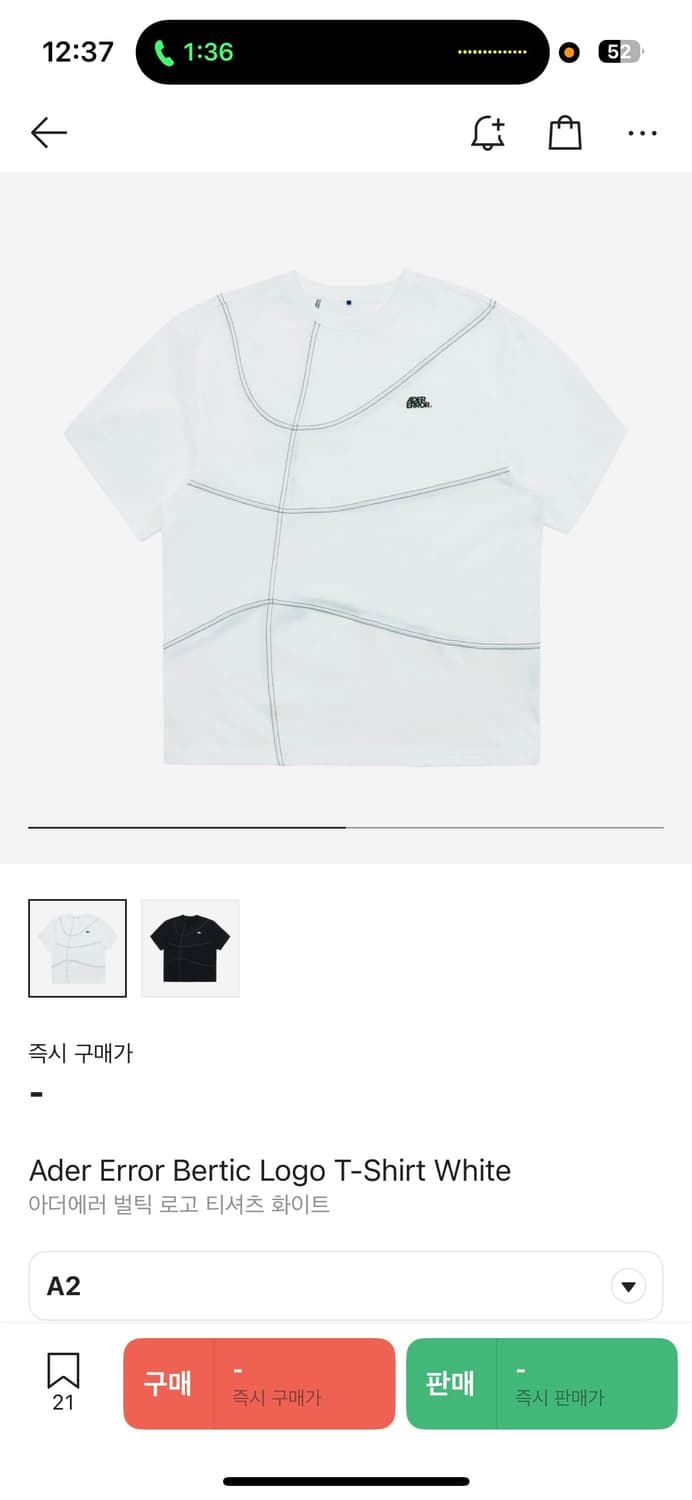Tap the green 판매 sell button
Image resolution: width=692 pixels, height=1500 pixels.
pyautogui.click(x=541, y=1384)
